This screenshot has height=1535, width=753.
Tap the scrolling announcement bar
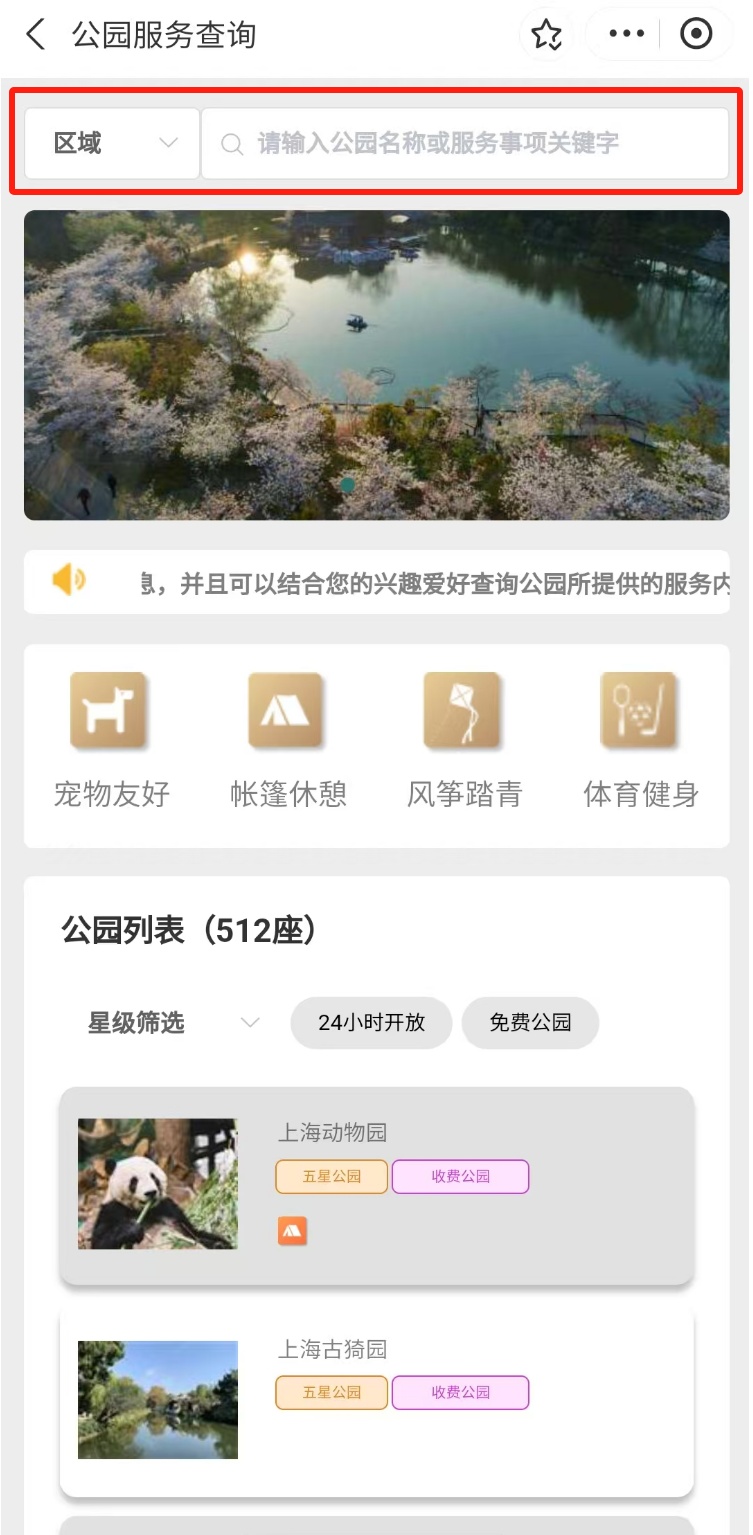coord(377,582)
